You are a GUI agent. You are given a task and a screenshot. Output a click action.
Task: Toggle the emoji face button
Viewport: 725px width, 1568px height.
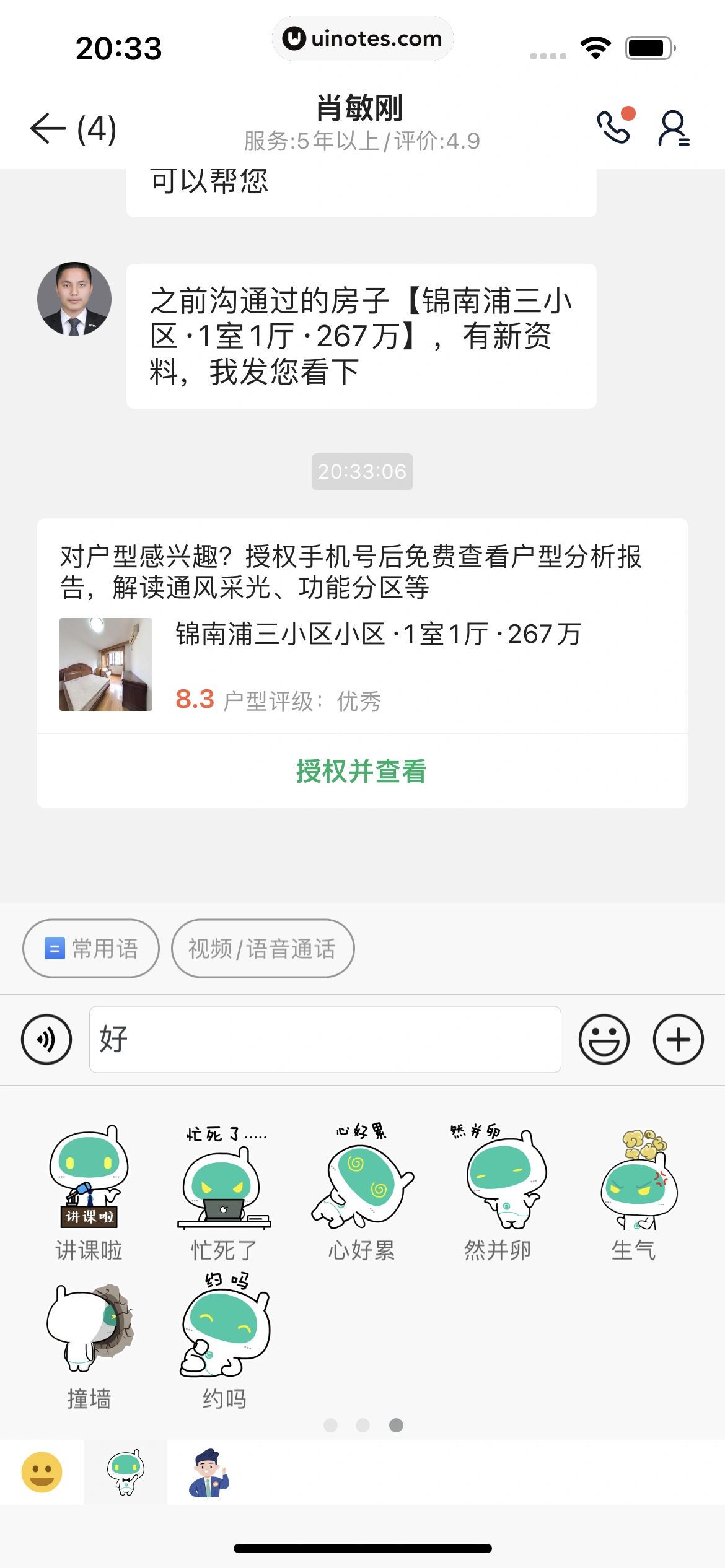pyautogui.click(x=604, y=1039)
